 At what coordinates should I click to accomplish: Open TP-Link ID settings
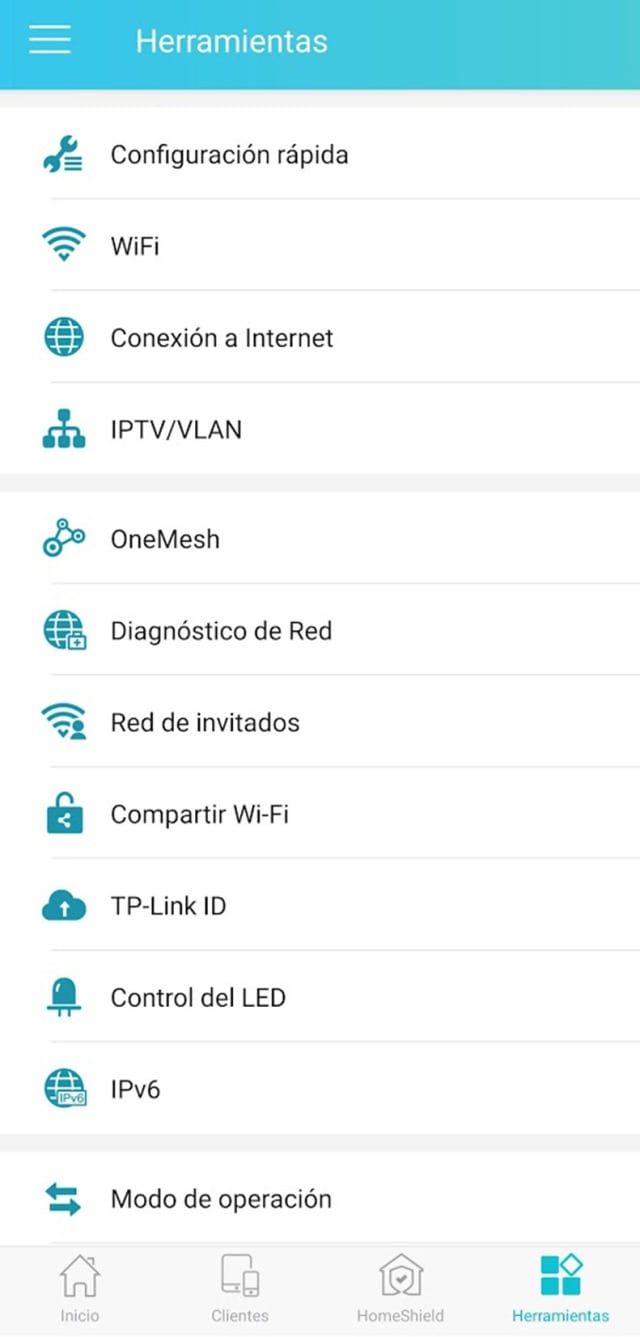[168, 907]
